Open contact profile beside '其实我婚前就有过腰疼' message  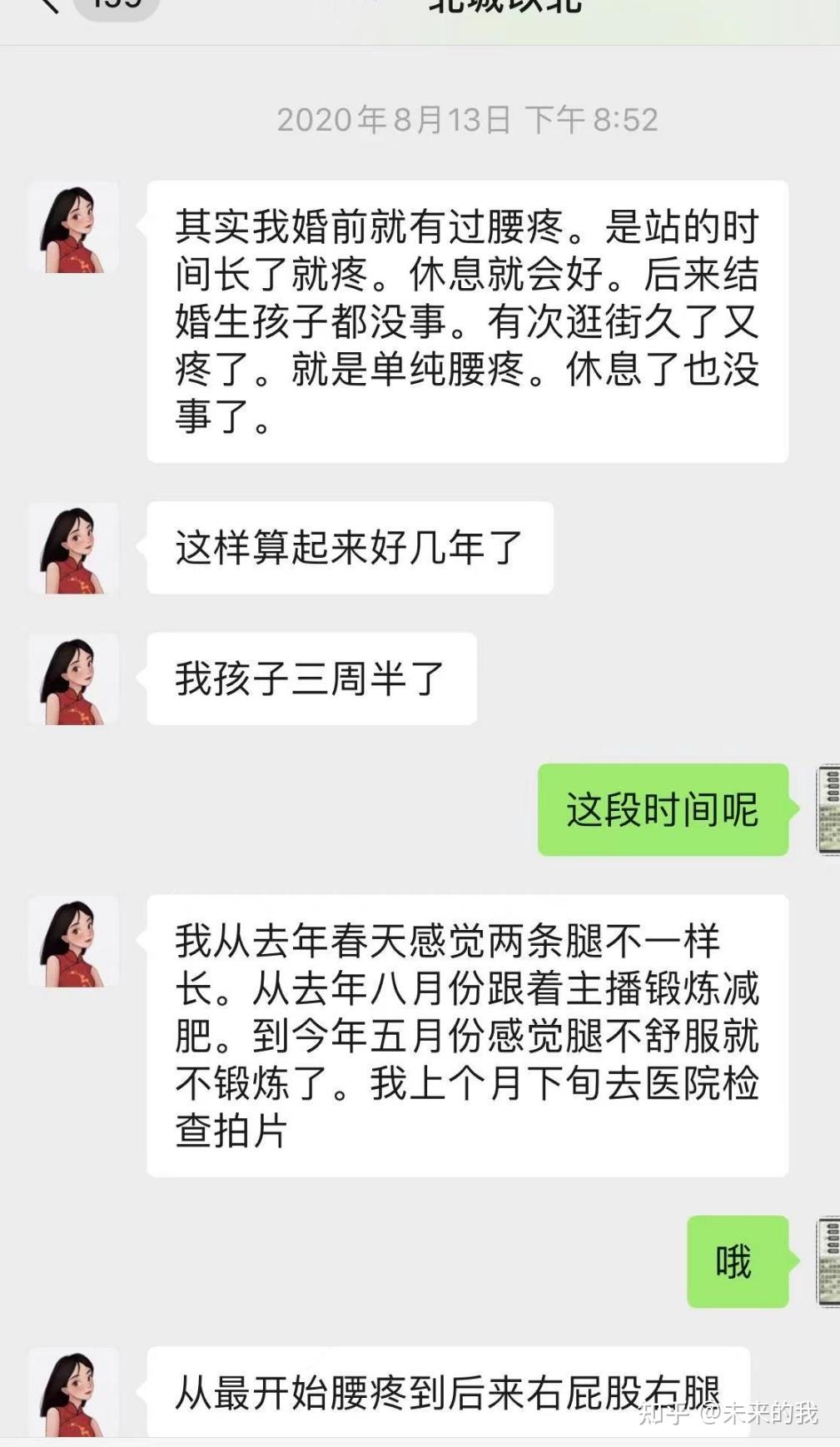[x=73, y=228]
